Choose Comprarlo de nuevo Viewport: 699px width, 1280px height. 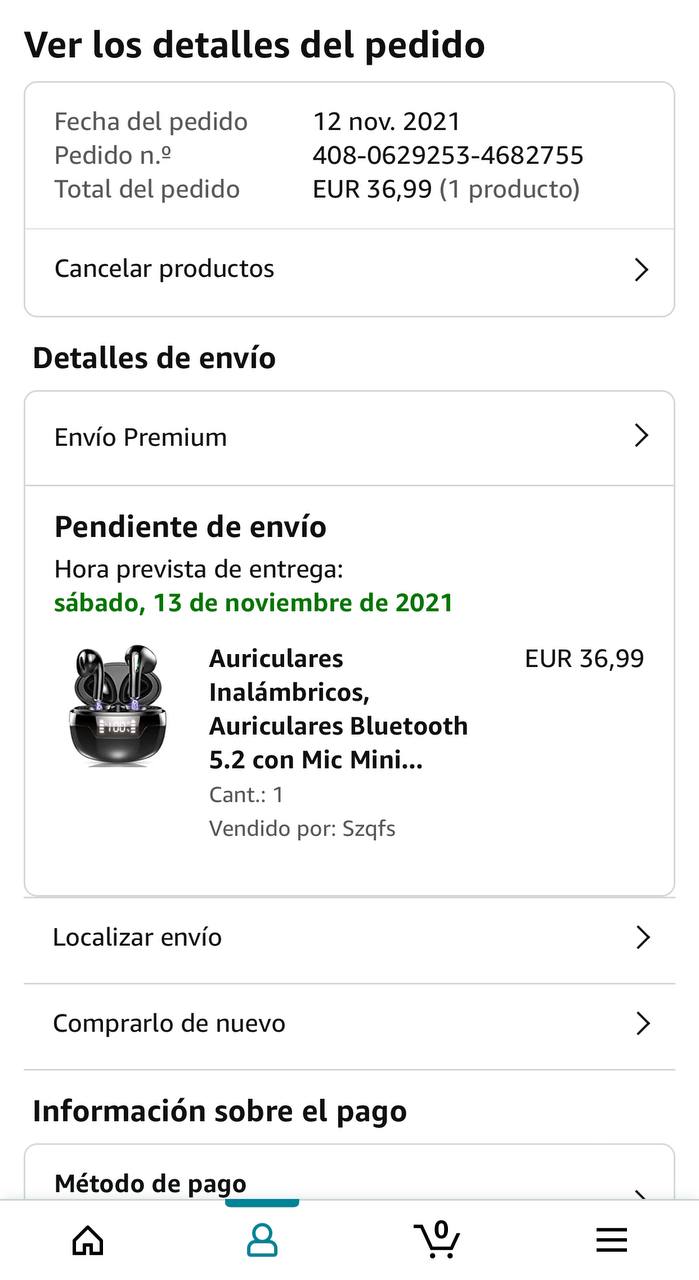coord(349,1024)
